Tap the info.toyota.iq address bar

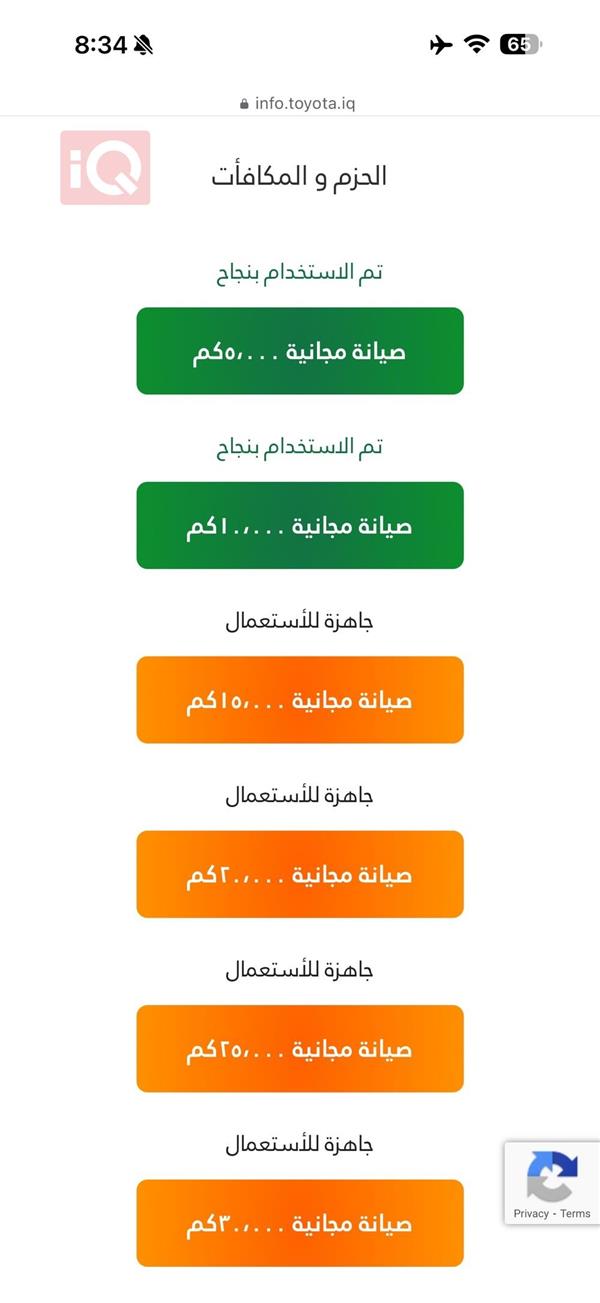pos(300,103)
